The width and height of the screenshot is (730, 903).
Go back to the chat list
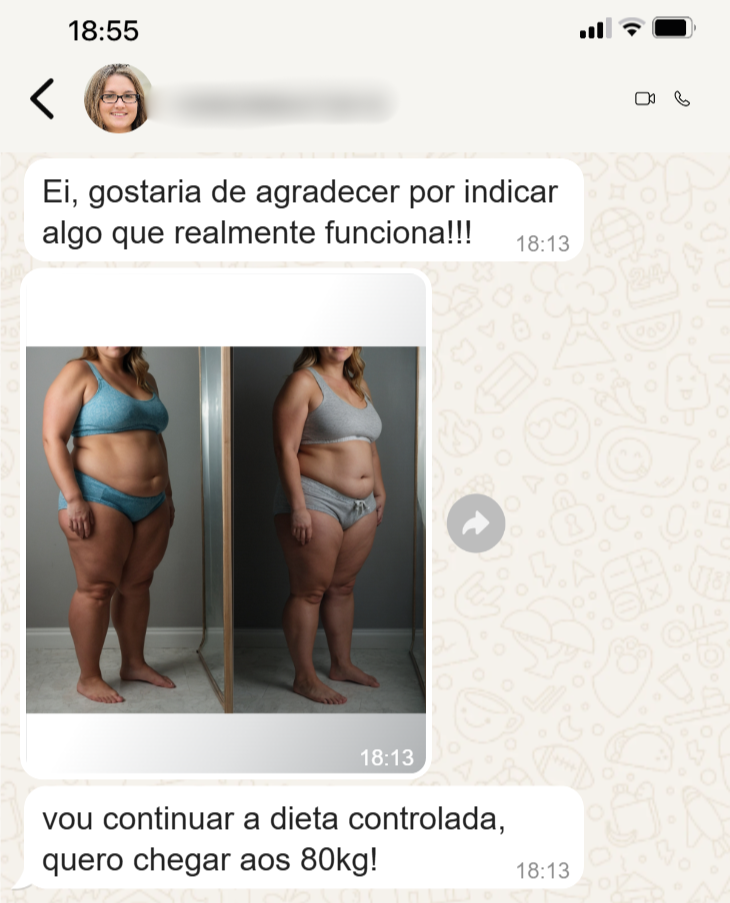tap(42, 99)
